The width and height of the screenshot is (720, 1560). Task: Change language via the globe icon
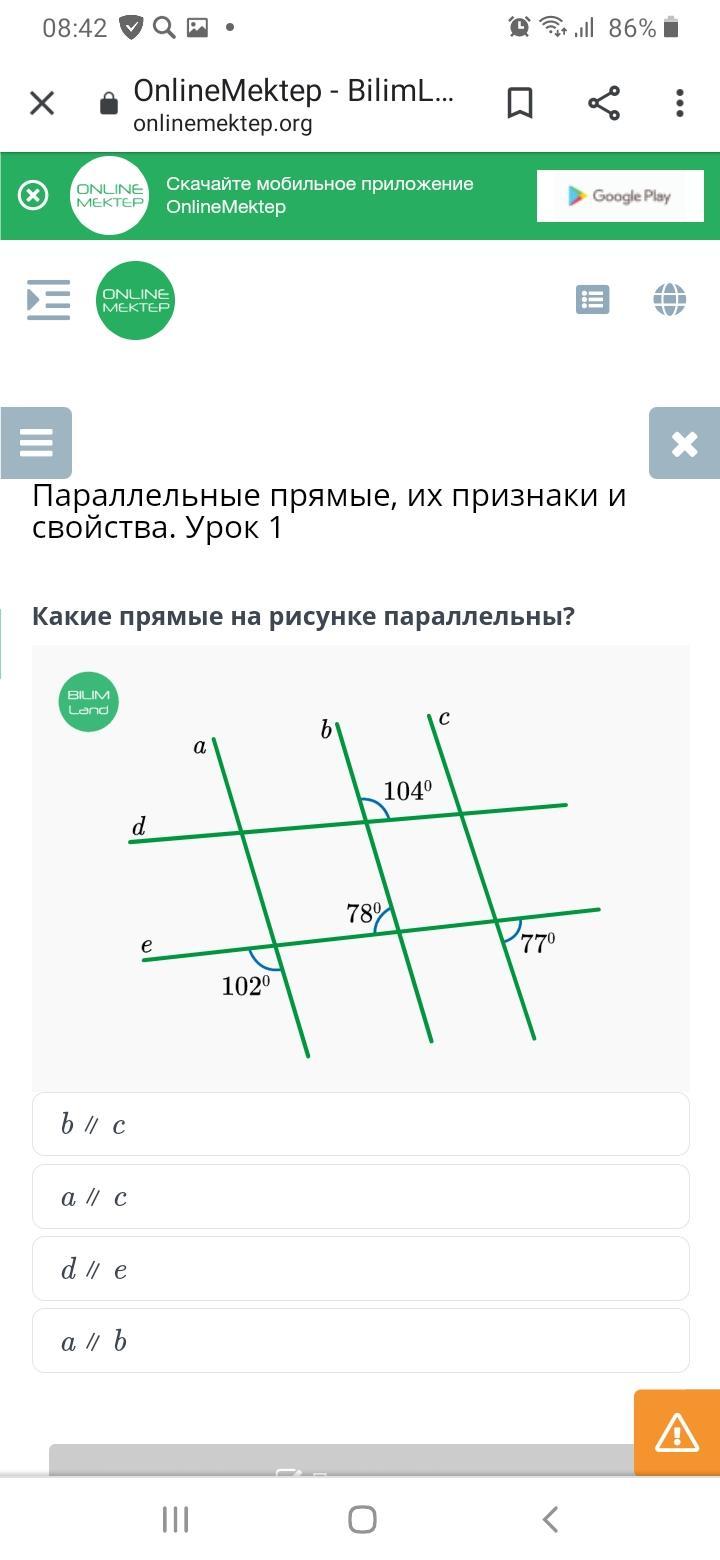click(669, 299)
